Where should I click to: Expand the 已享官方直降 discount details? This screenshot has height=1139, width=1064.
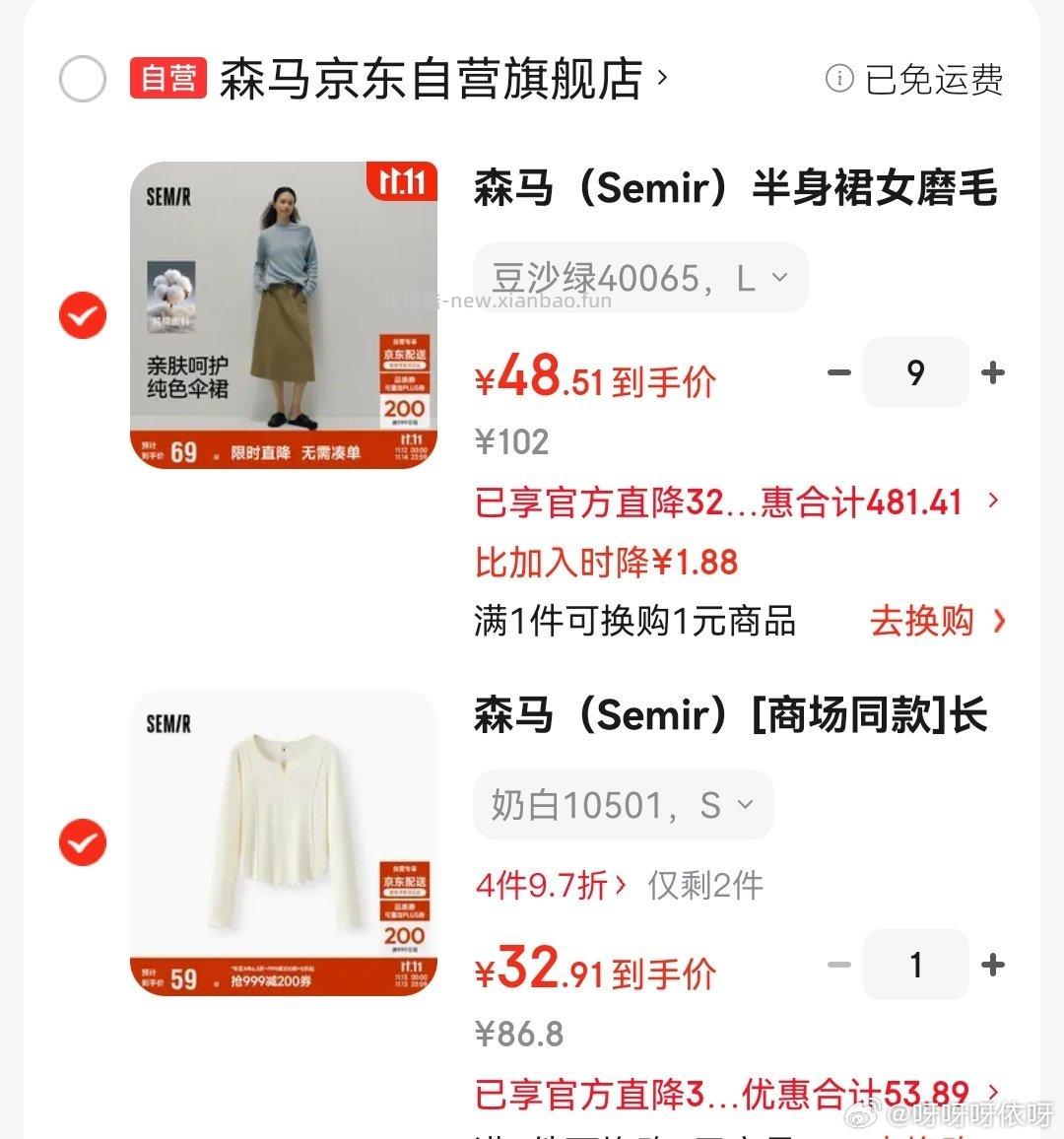[x=717, y=502]
